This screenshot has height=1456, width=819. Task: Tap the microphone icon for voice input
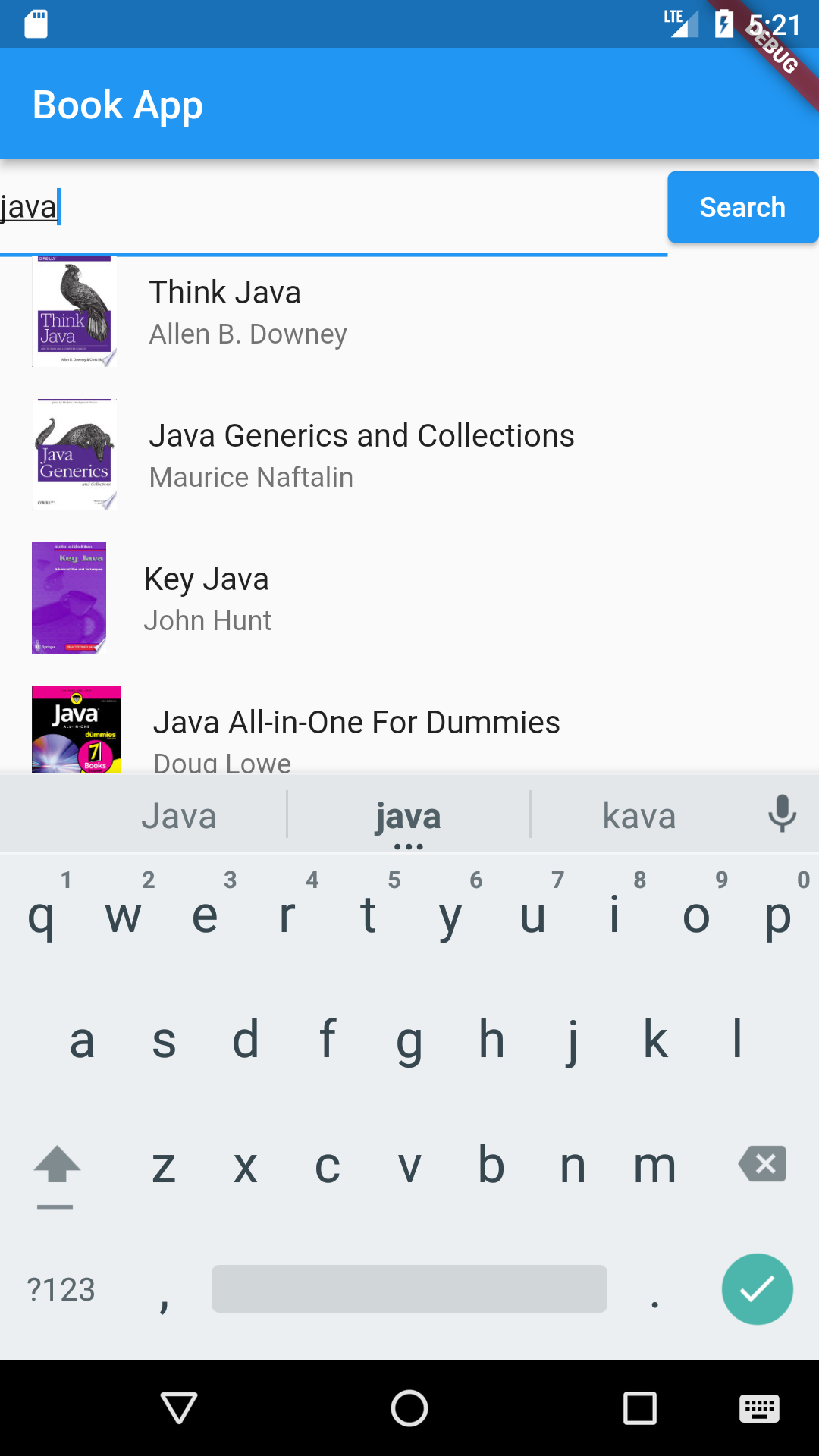782,813
